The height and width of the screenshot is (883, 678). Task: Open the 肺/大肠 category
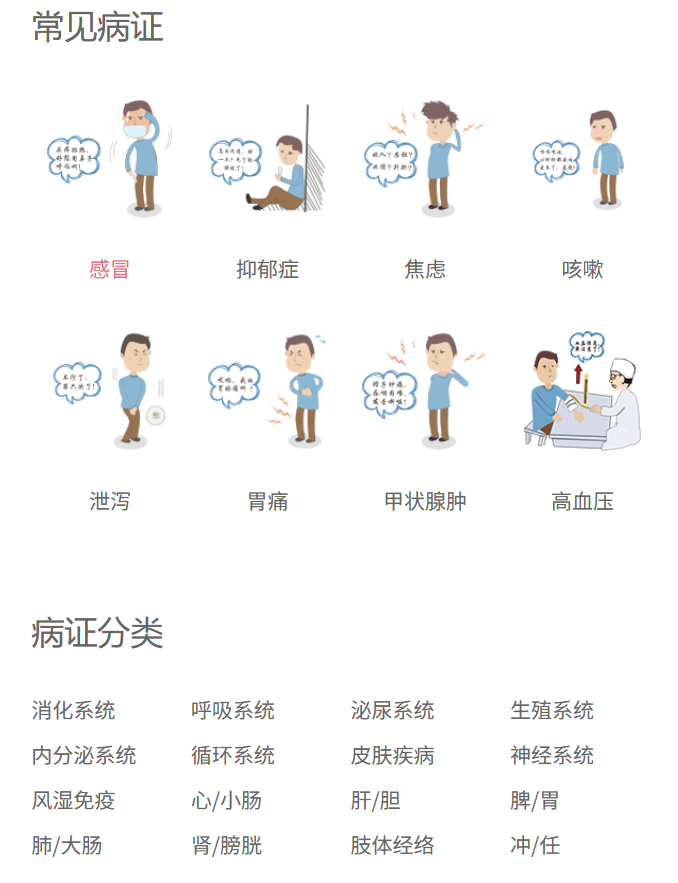tap(67, 846)
